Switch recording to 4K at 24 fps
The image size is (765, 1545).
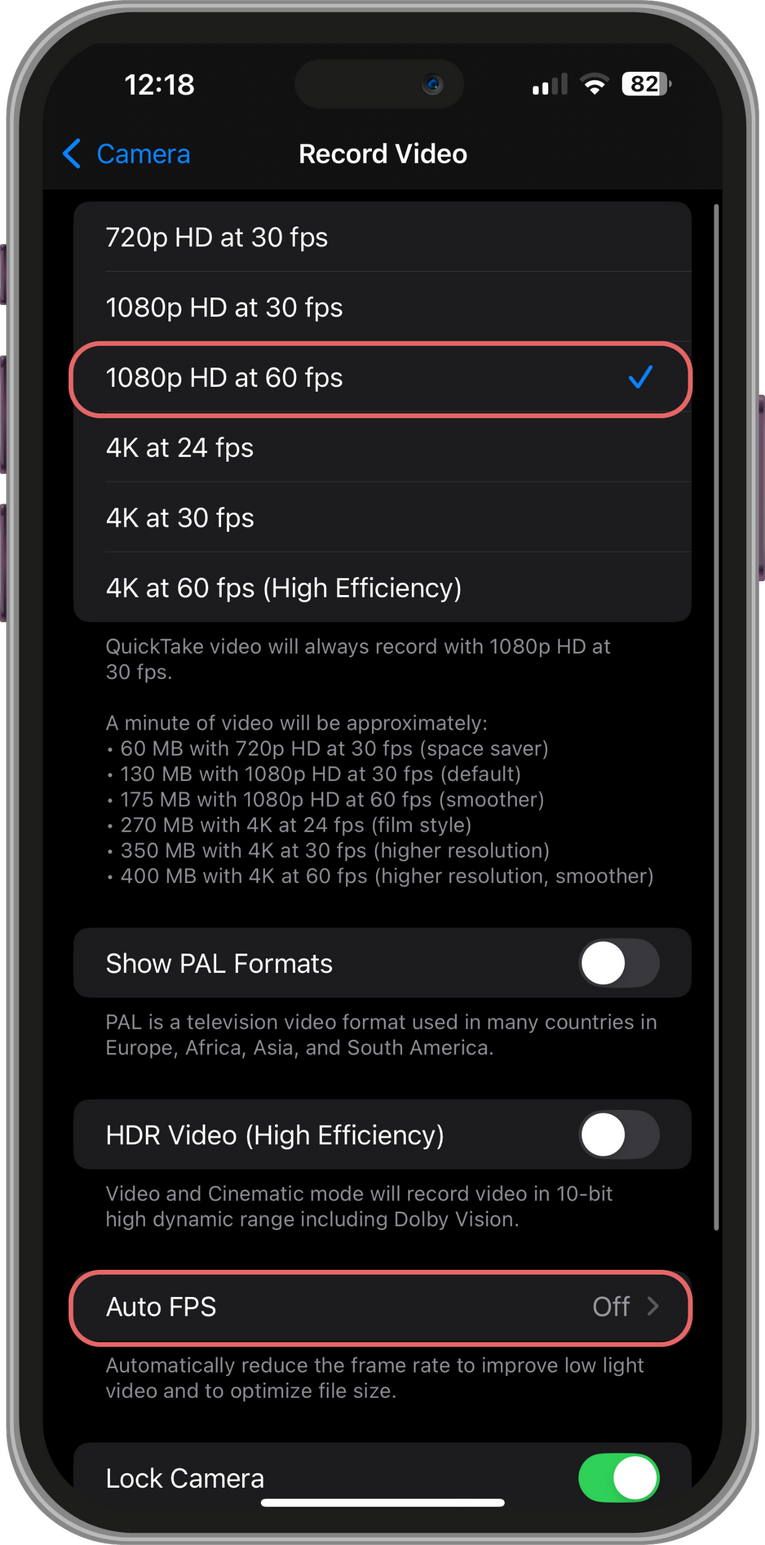click(380, 448)
